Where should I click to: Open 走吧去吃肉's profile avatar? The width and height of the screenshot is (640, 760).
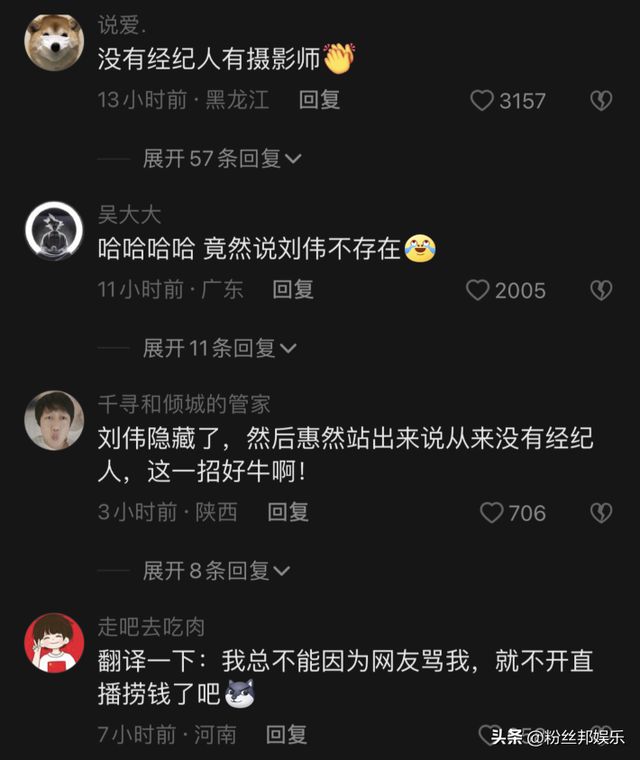pos(53,642)
